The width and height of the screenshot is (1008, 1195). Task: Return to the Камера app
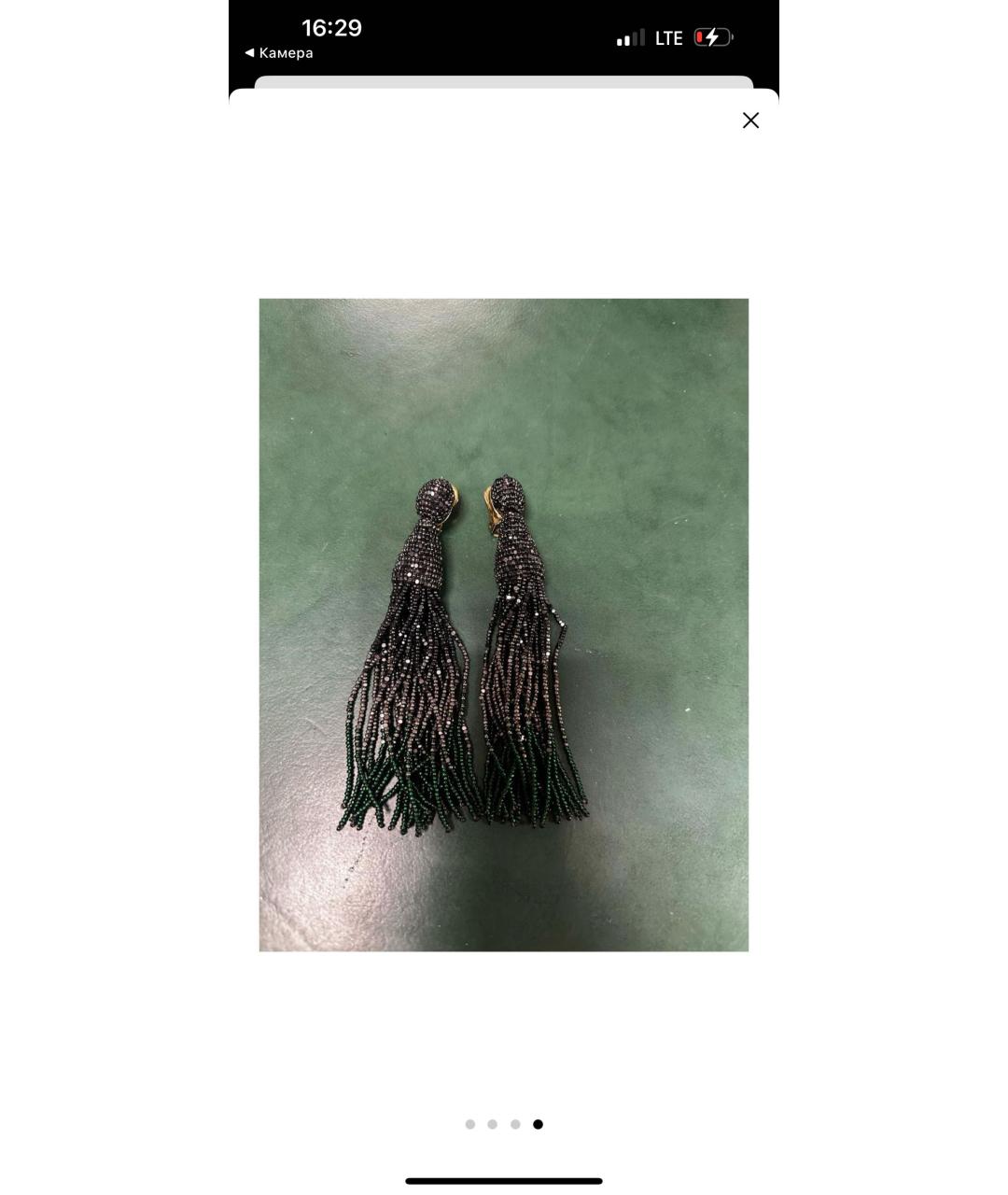[279, 53]
